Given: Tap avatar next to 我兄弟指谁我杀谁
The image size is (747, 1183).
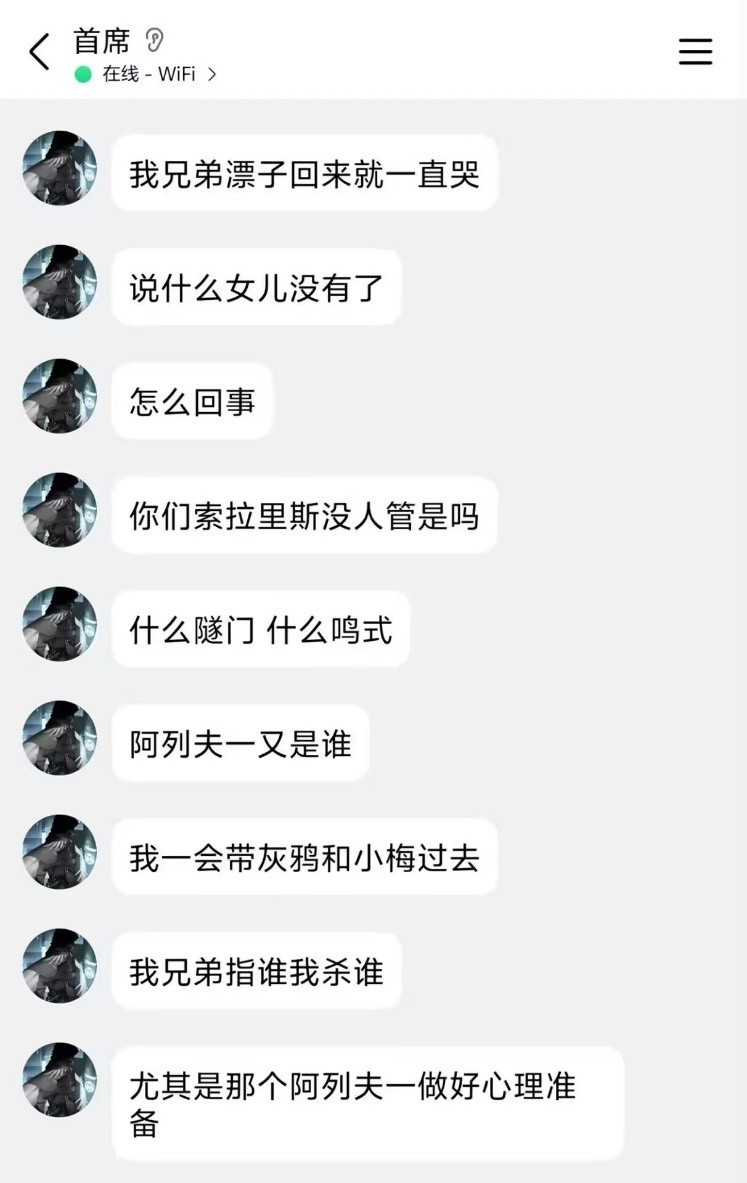Looking at the screenshot, I should coord(60,966).
